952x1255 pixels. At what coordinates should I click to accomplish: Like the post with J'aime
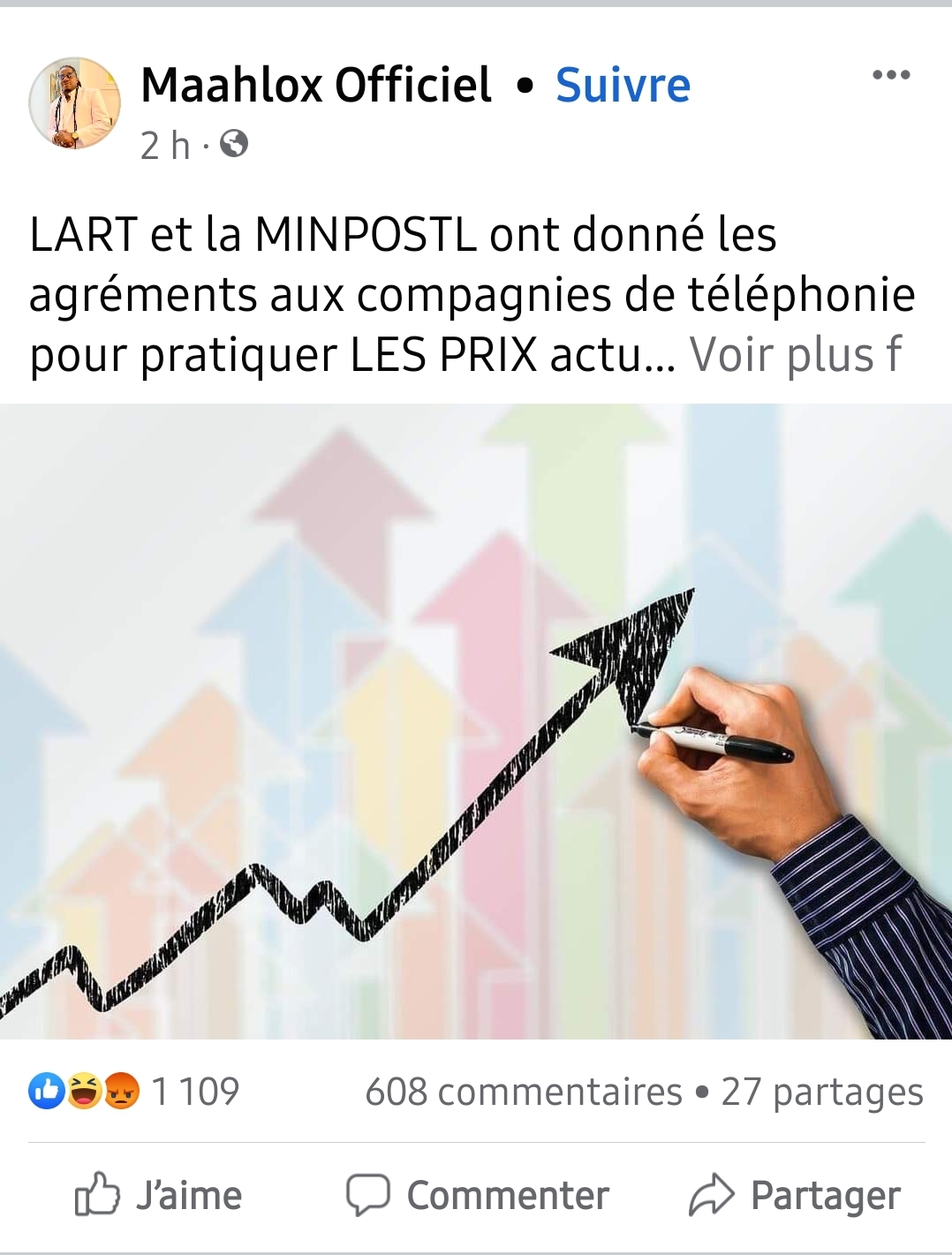pyautogui.click(x=159, y=1196)
